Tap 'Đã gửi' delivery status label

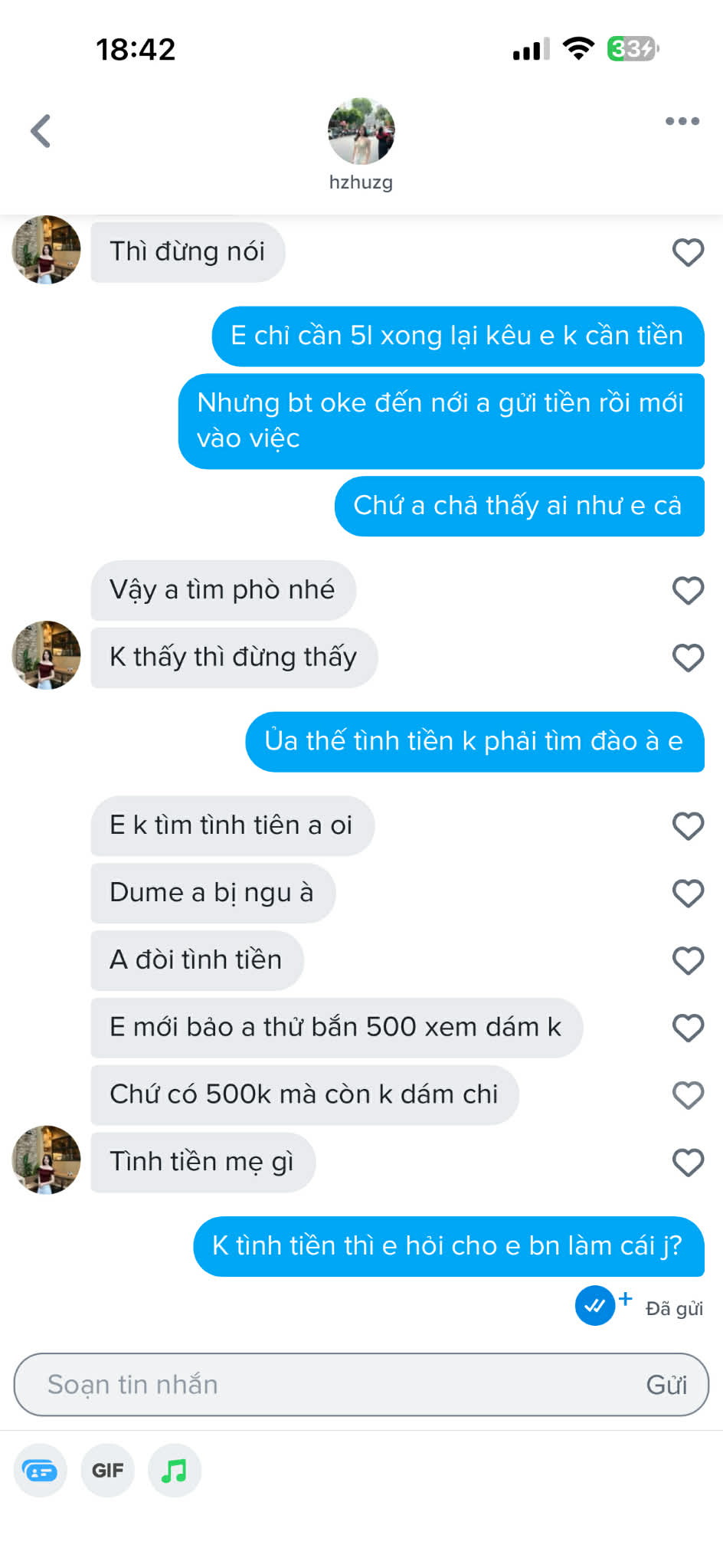(674, 1308)
